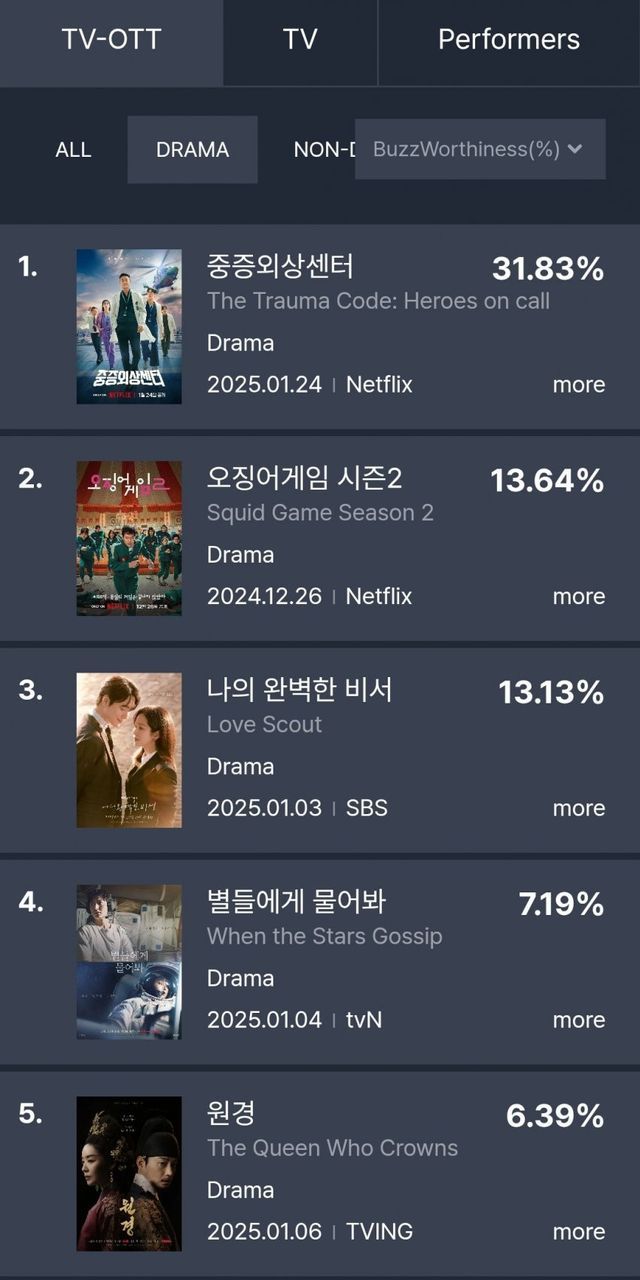Switch to the TV tab
The width and height of the screenshot is (640, 1280).
tap(300, 40)
